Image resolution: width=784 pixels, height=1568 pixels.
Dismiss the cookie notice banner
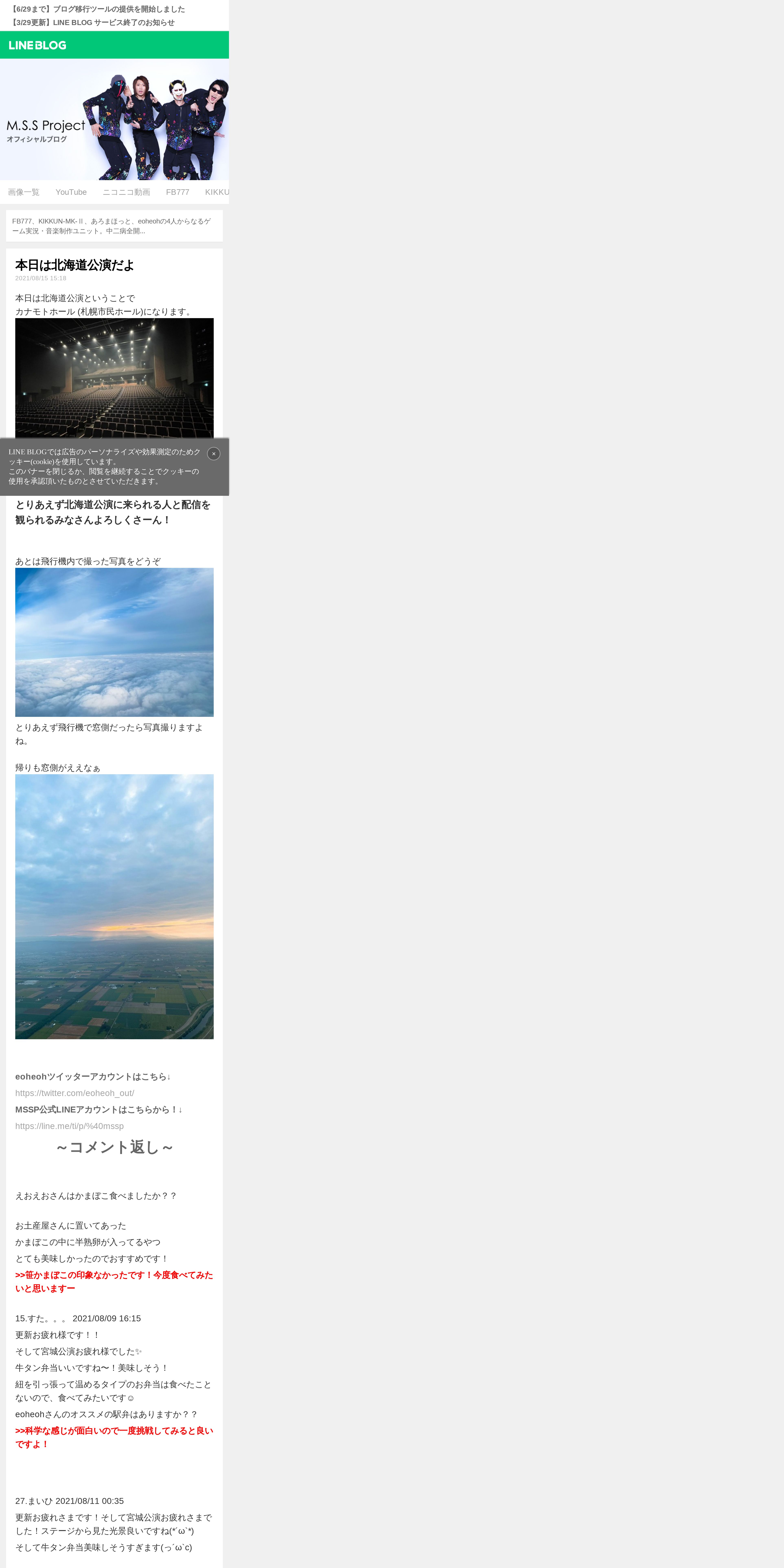[x=214, y=453]
